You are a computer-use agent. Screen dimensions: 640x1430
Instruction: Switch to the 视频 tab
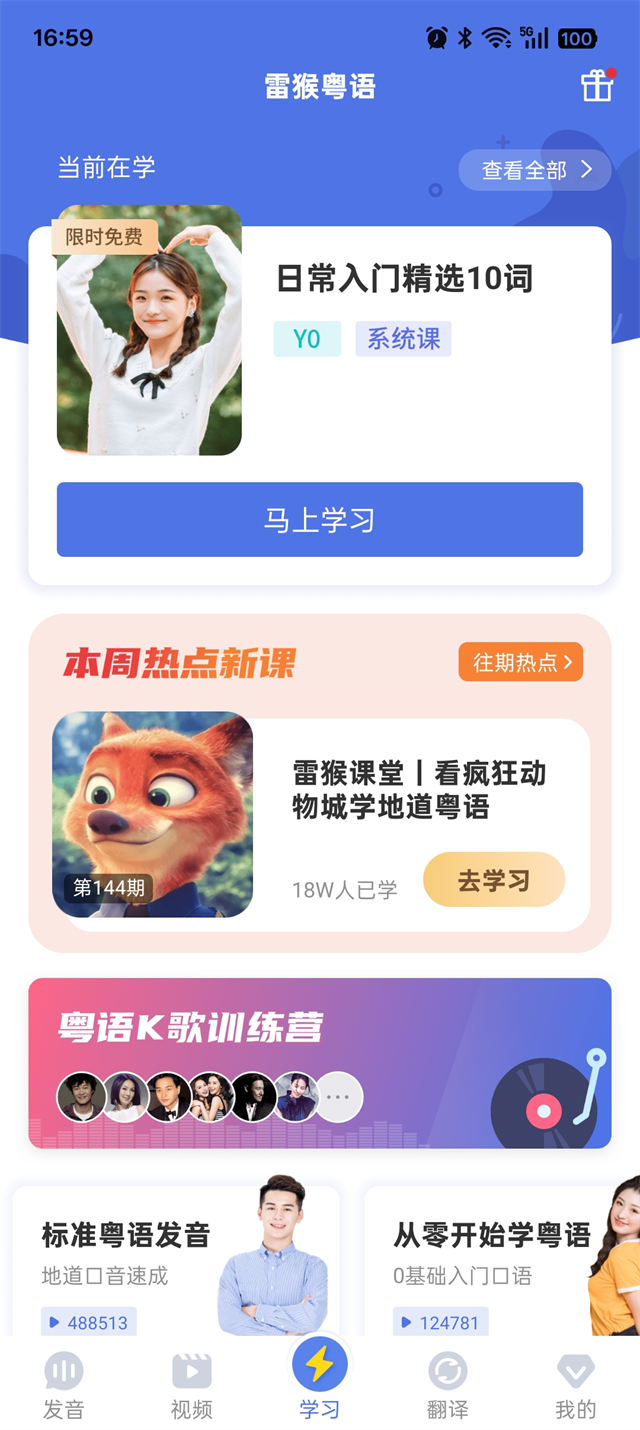coord(192,1385)
